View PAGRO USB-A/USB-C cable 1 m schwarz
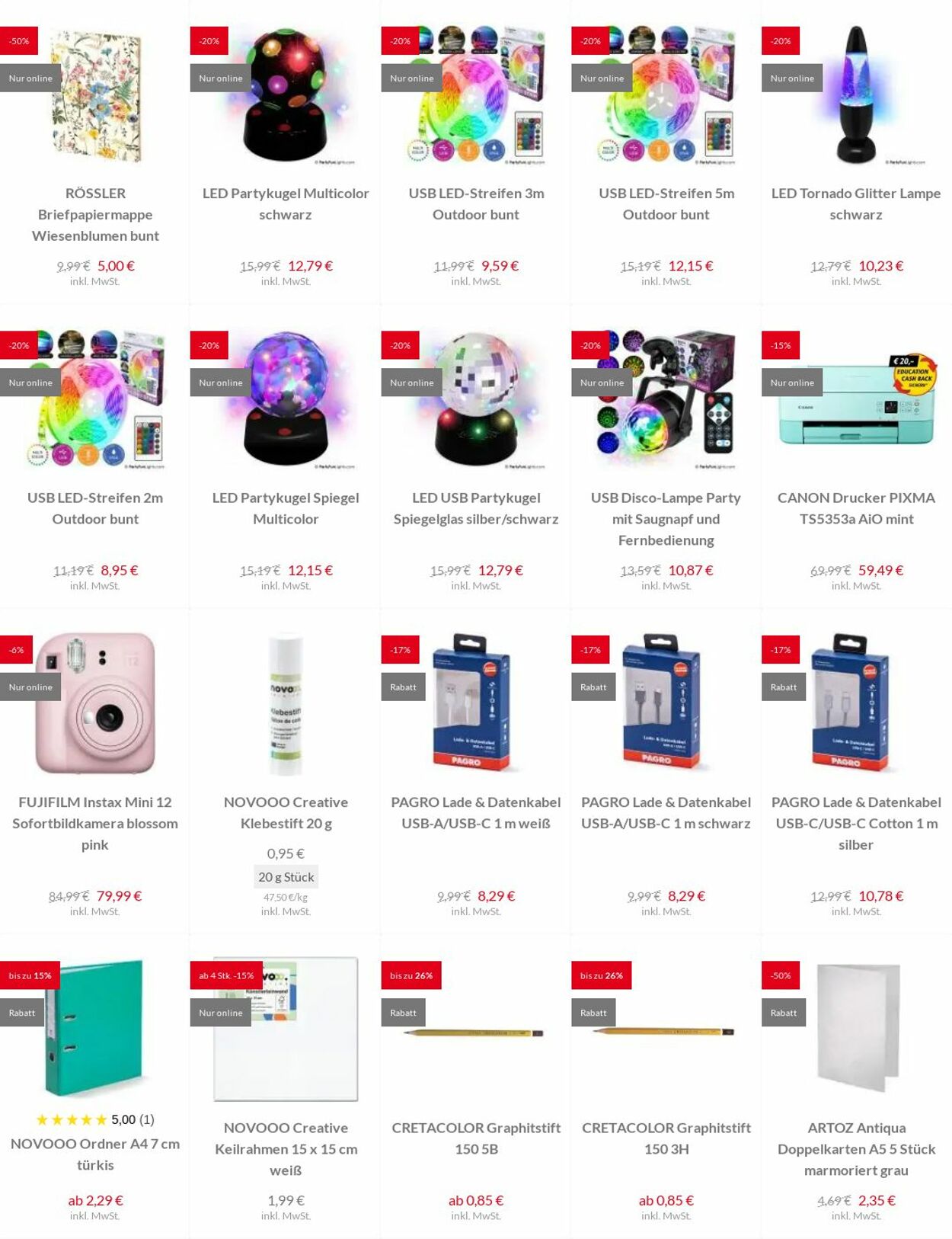Screen dimensions: 952x1239 [x=666, y=812]
